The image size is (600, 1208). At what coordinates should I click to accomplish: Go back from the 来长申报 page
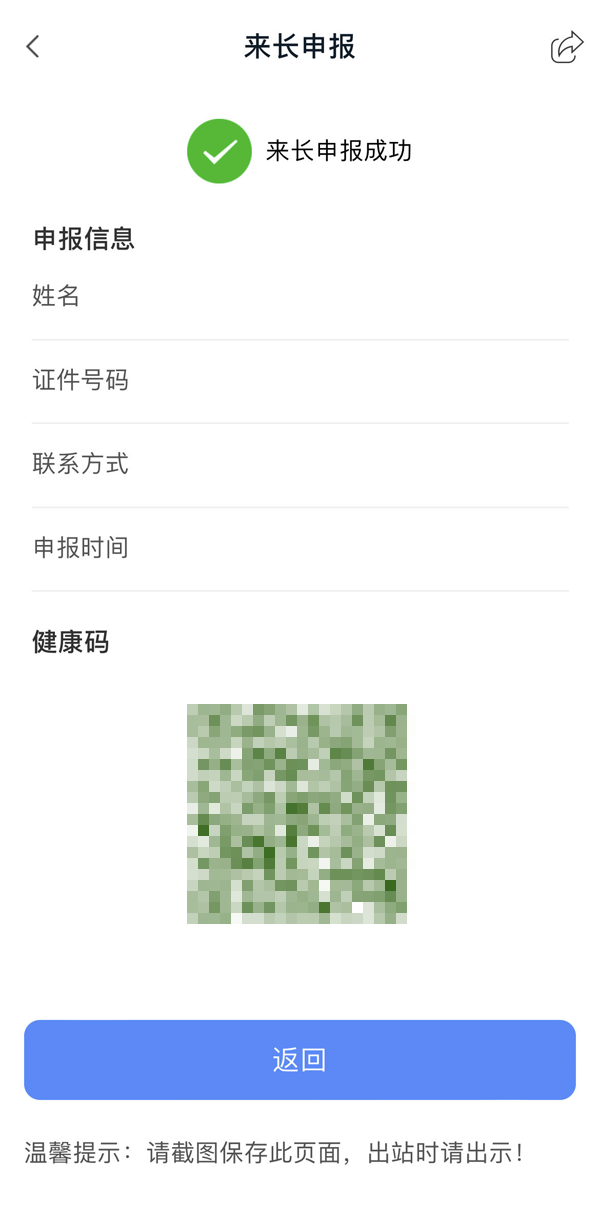click(33, 47)
